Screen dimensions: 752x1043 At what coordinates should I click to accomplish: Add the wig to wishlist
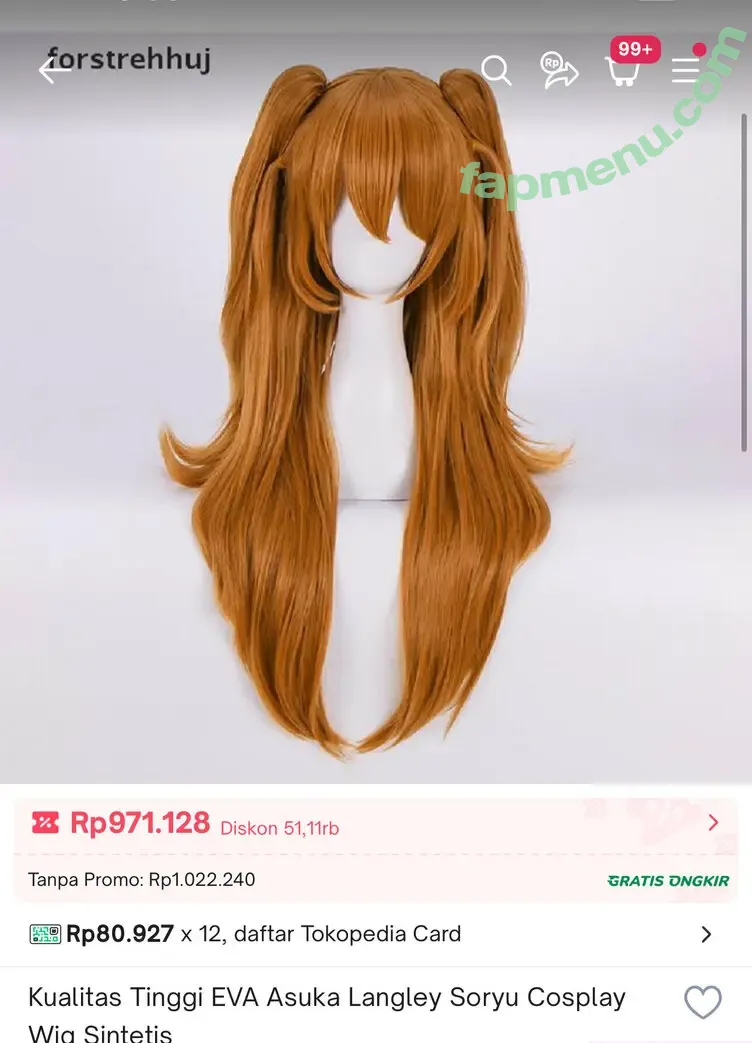(x=702, y=1002)
